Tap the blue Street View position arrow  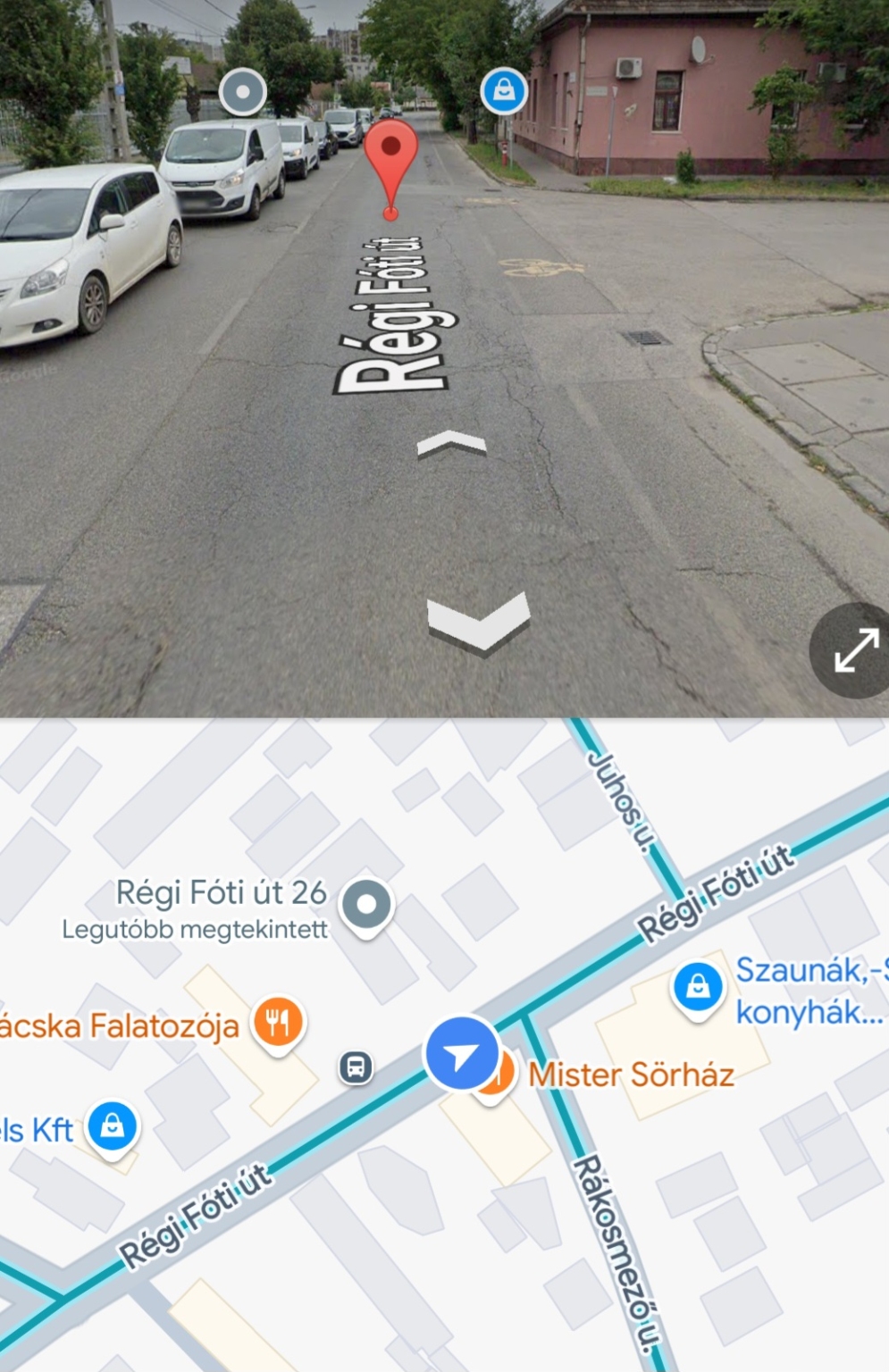pos(461,1054)
